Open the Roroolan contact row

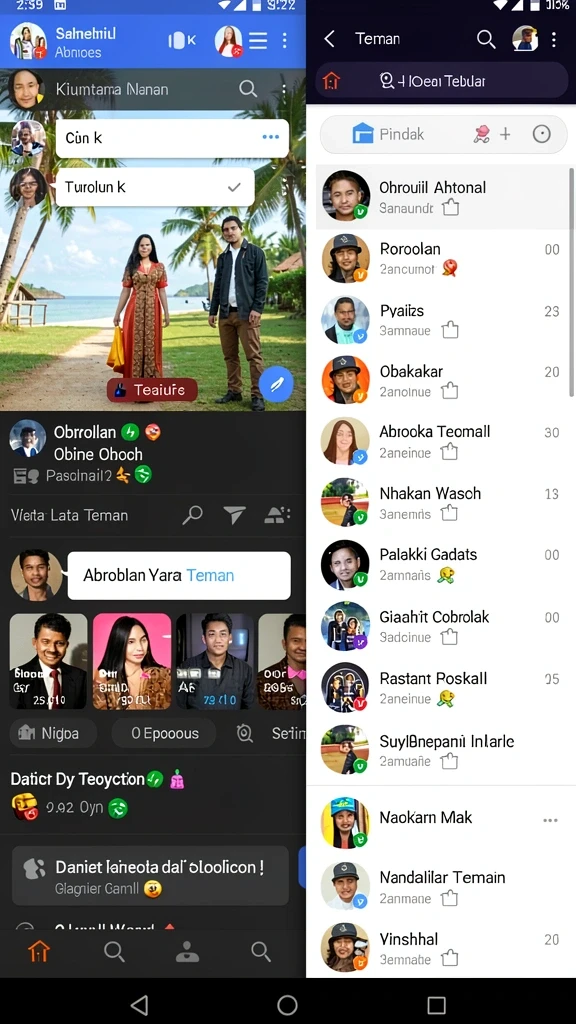pos(441,258)
